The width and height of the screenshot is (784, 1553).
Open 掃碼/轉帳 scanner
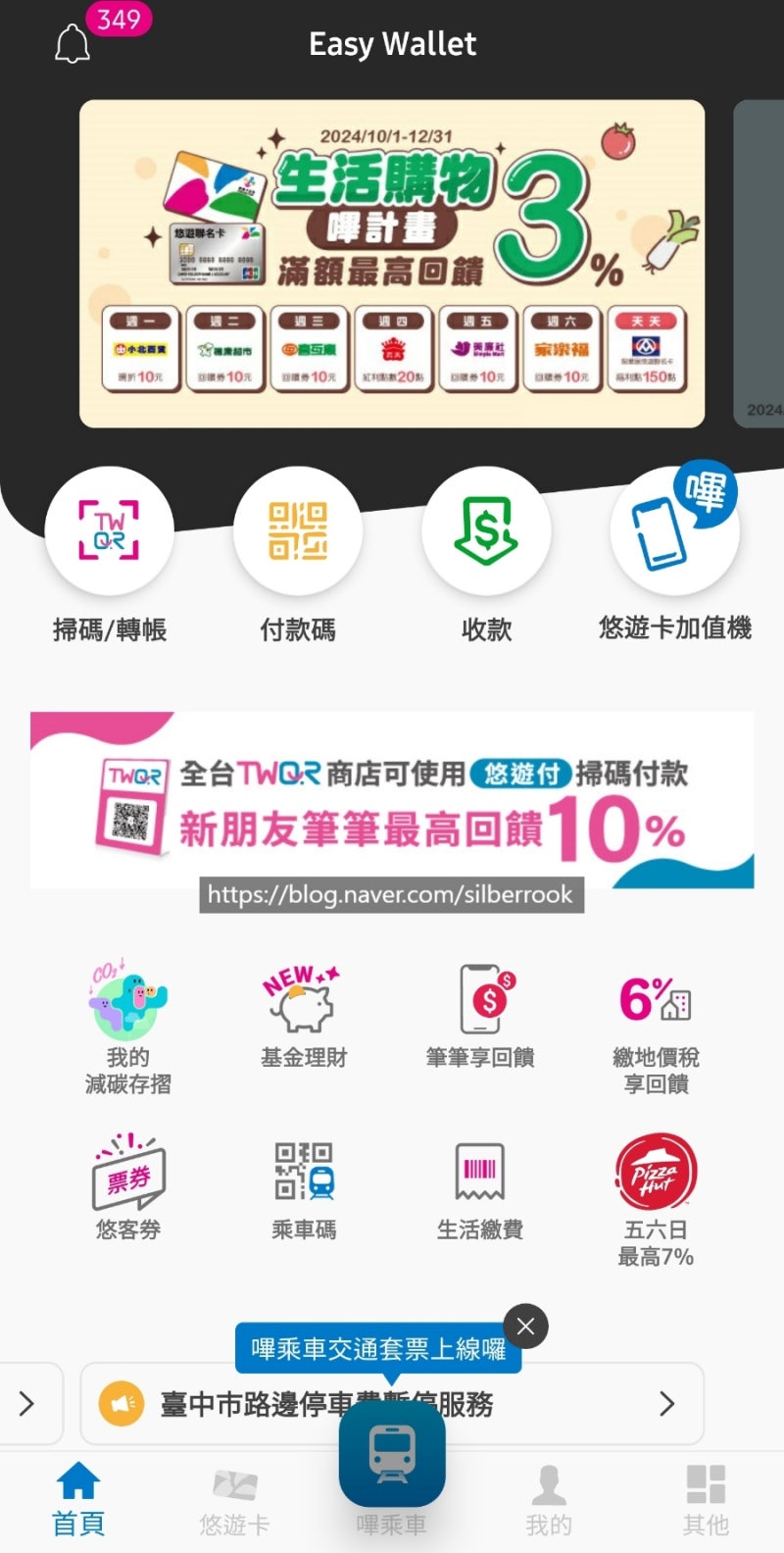coord(110,555)
